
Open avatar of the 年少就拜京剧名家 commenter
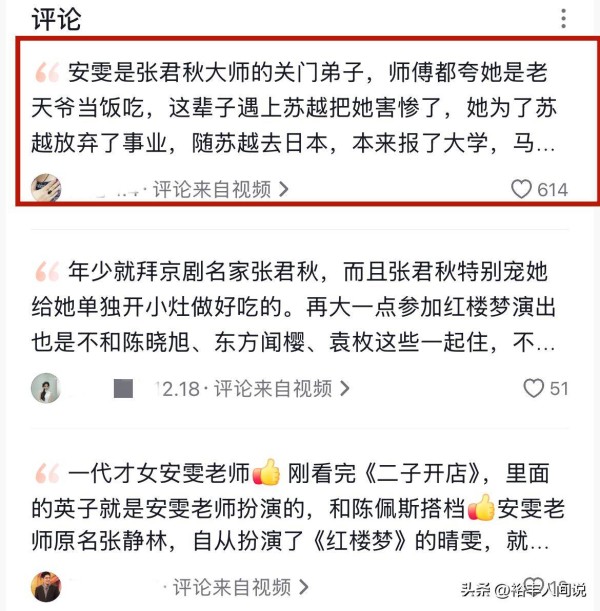46,388
